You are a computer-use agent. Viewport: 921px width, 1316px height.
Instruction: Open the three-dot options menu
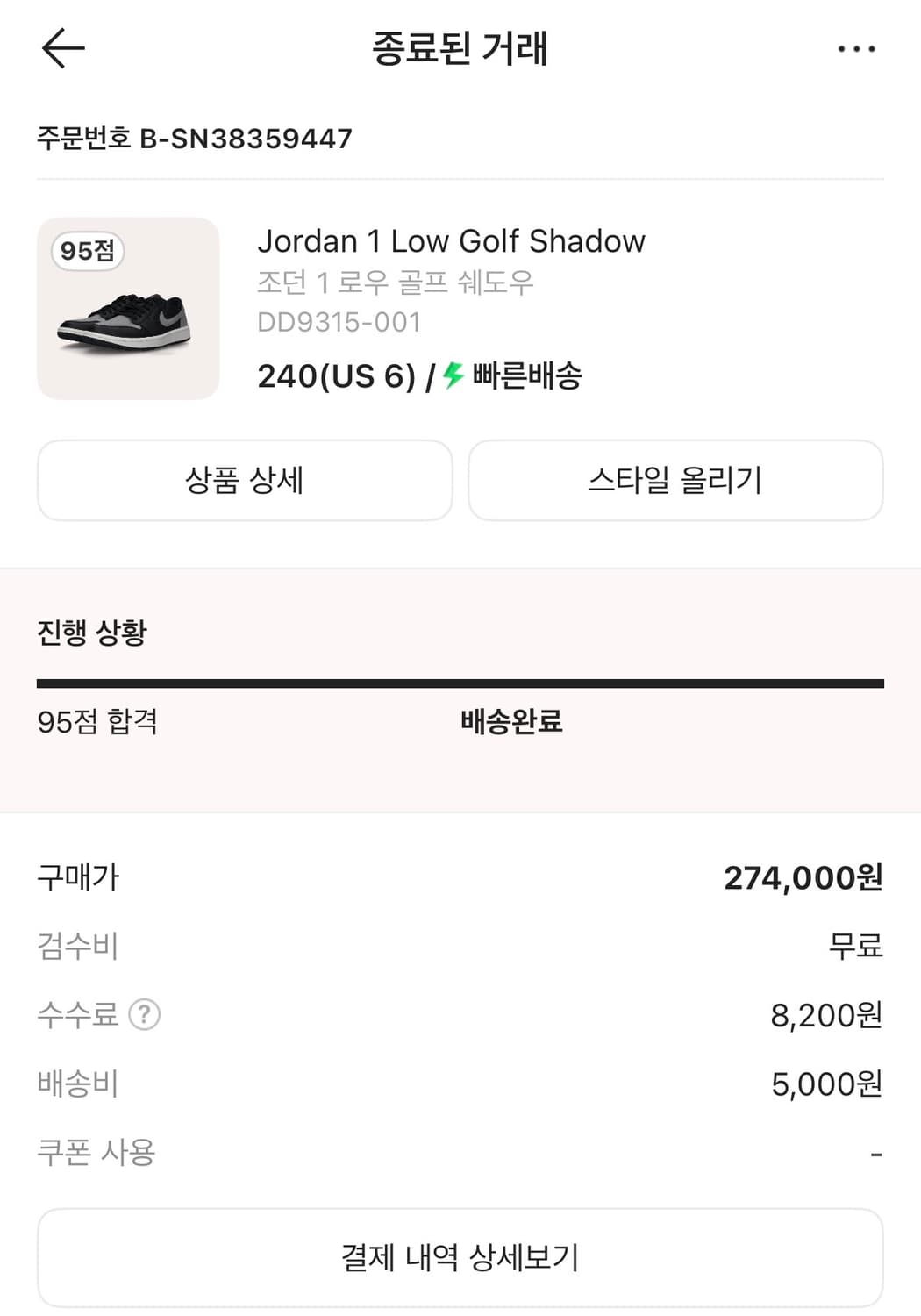(855, 48)
